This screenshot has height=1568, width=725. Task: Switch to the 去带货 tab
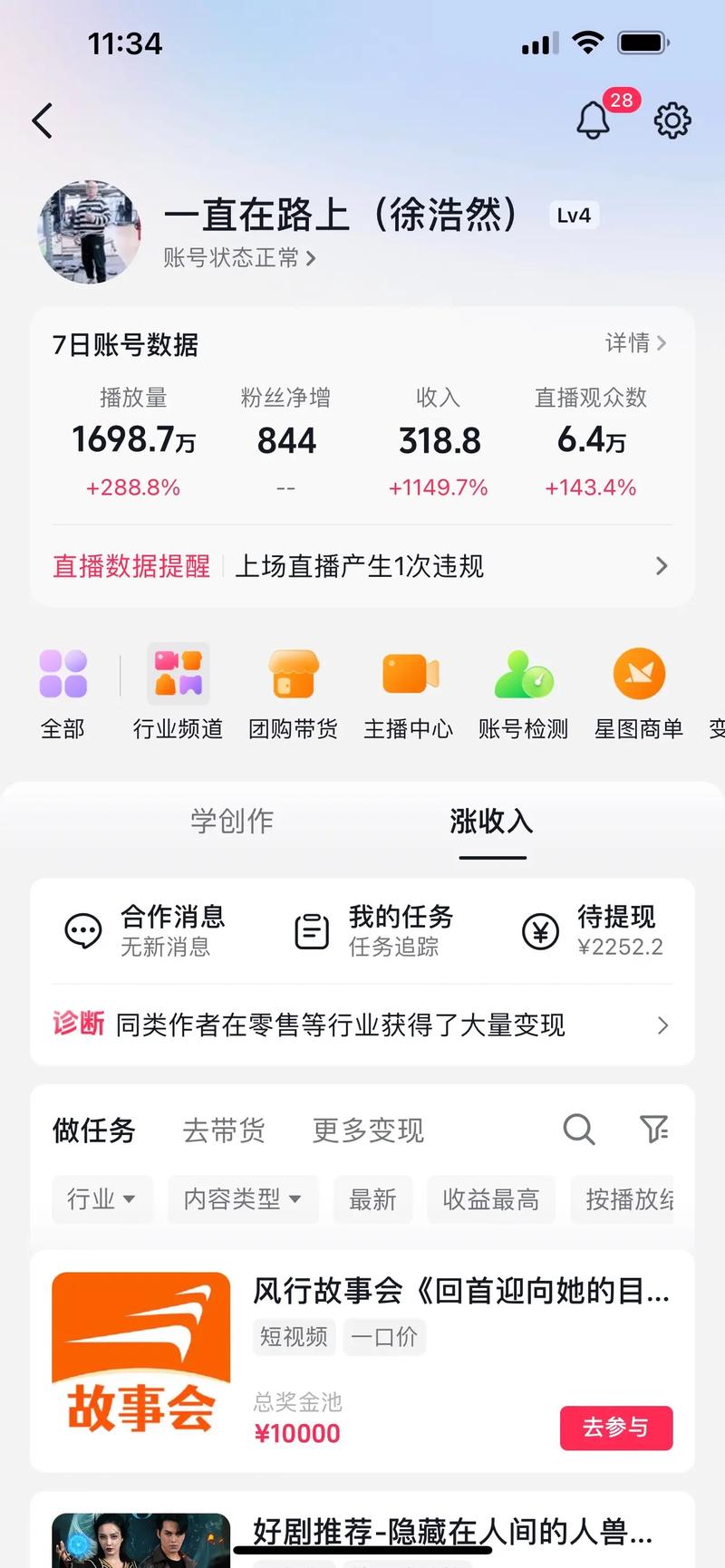click(x=224, y=1130)
